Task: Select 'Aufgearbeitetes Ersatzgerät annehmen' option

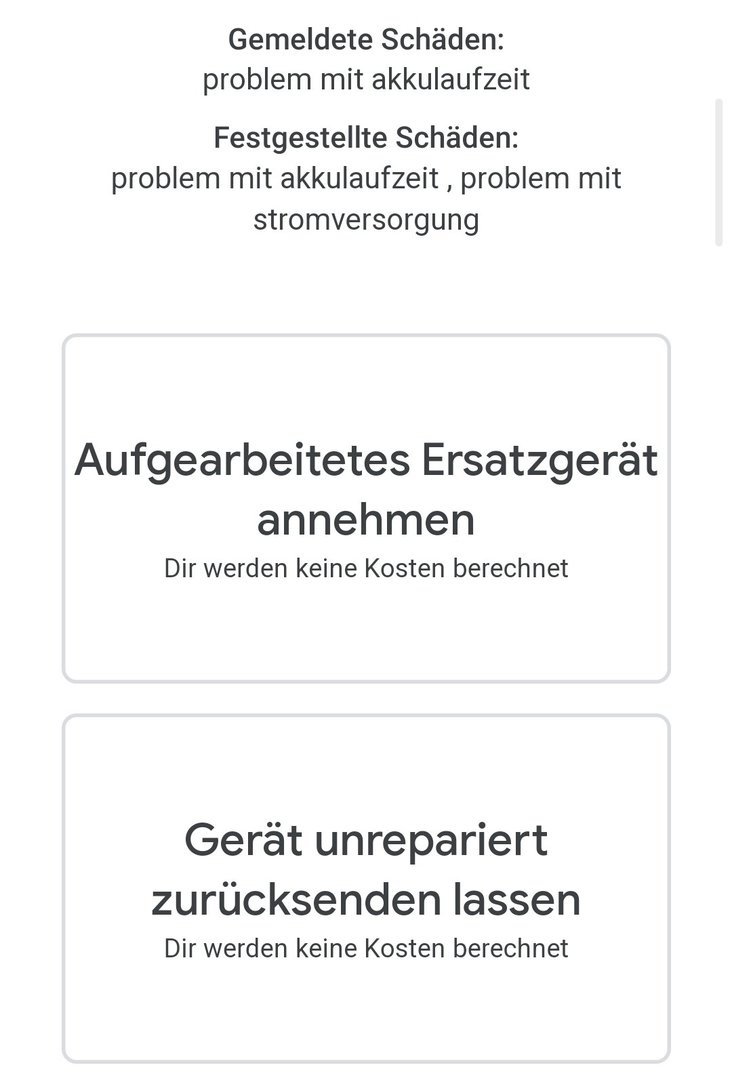Action: click(x=366, y=508)
